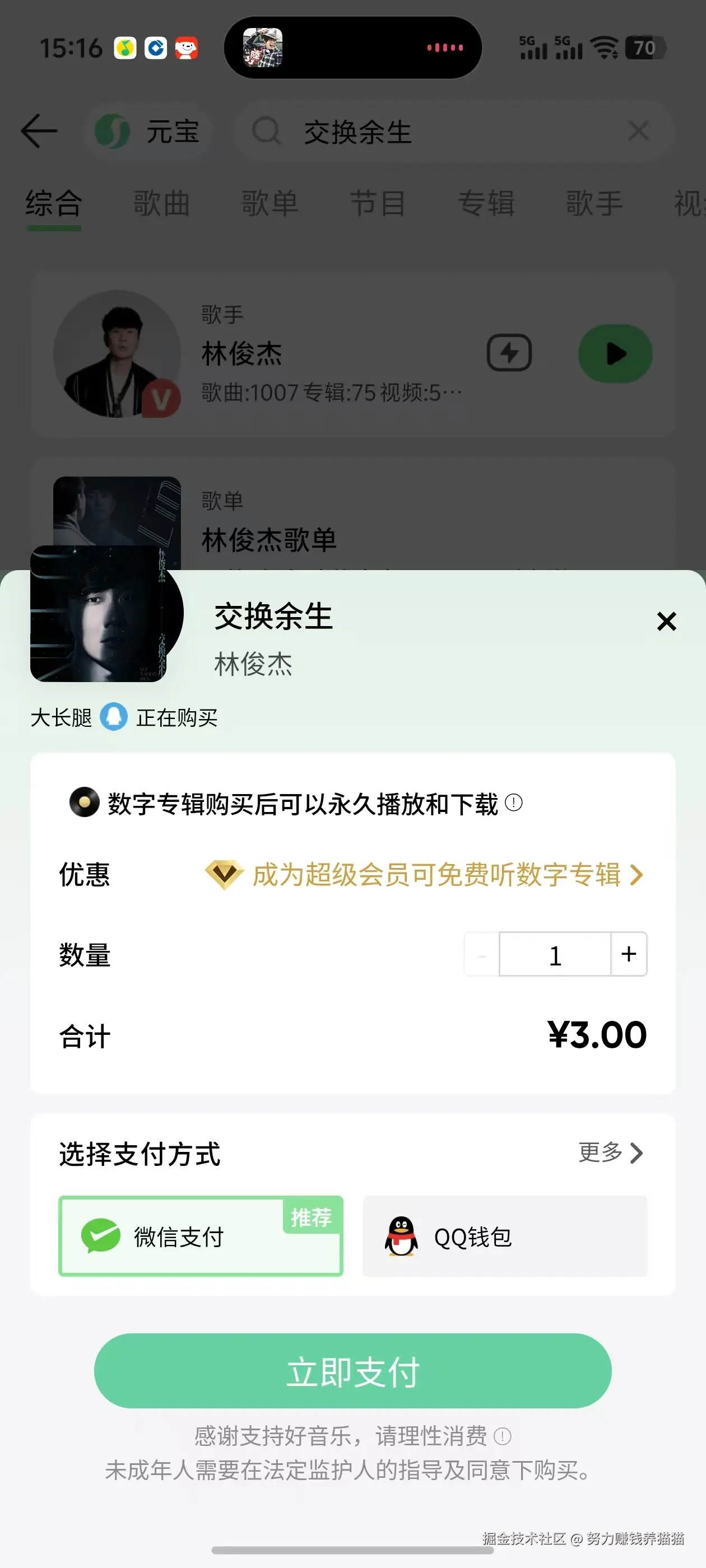Increase quantity with the plus stepper

629,954
